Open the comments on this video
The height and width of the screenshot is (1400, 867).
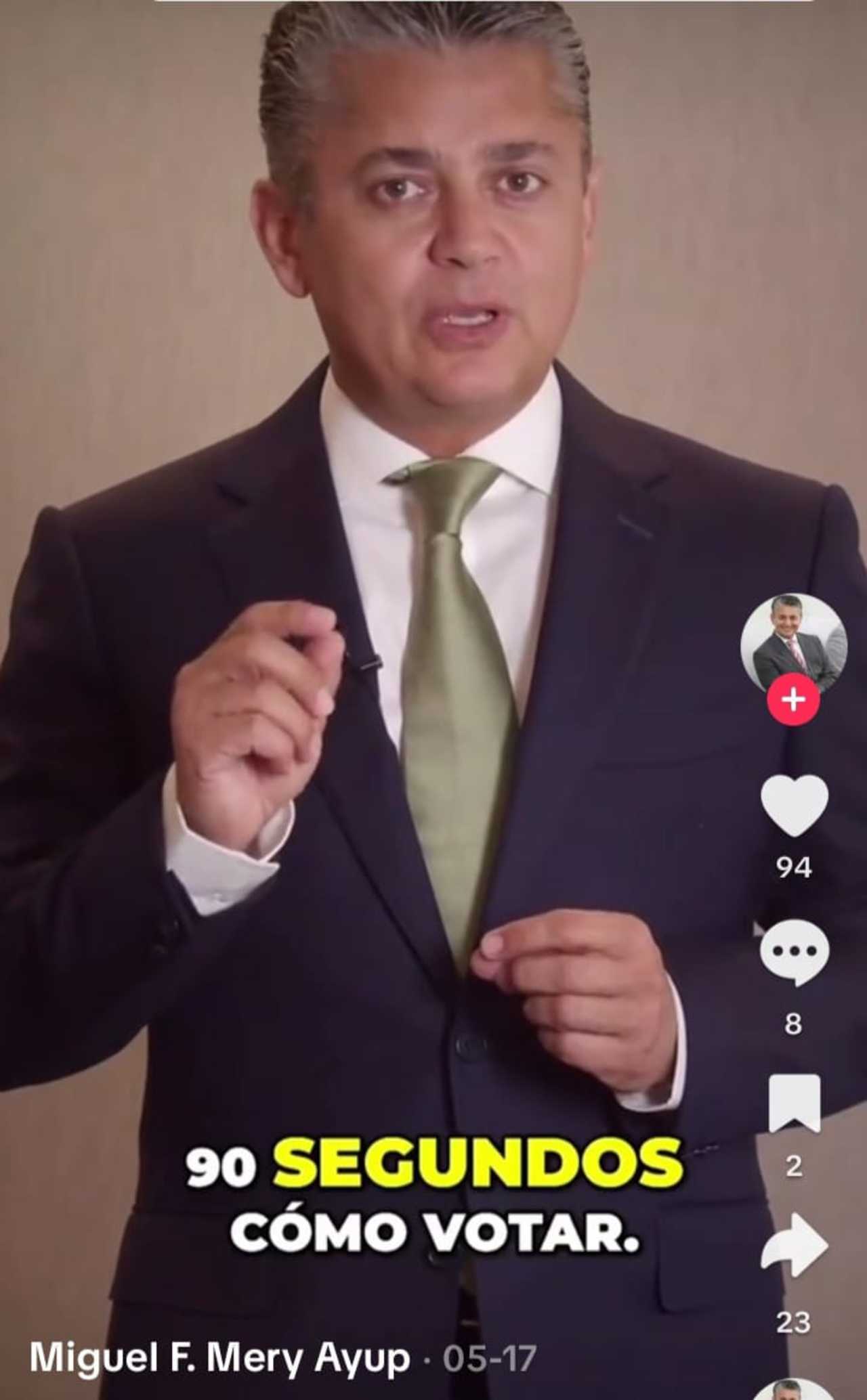coord(794,954)
